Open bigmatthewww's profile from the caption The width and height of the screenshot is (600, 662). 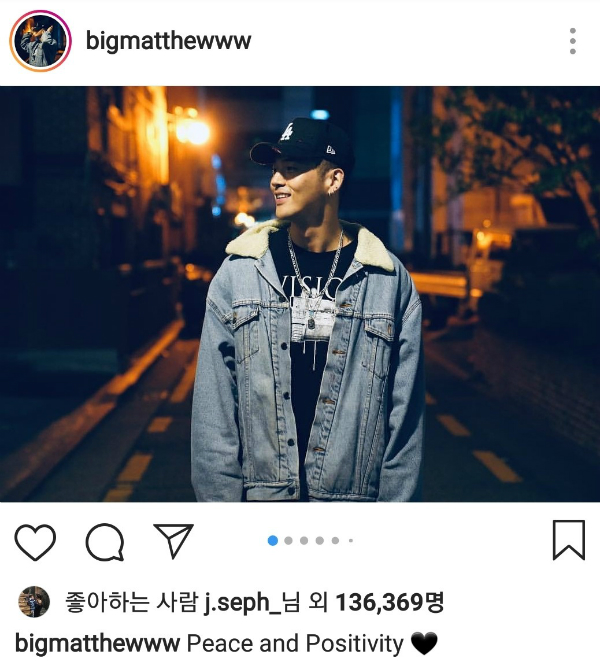click(97, 643)
